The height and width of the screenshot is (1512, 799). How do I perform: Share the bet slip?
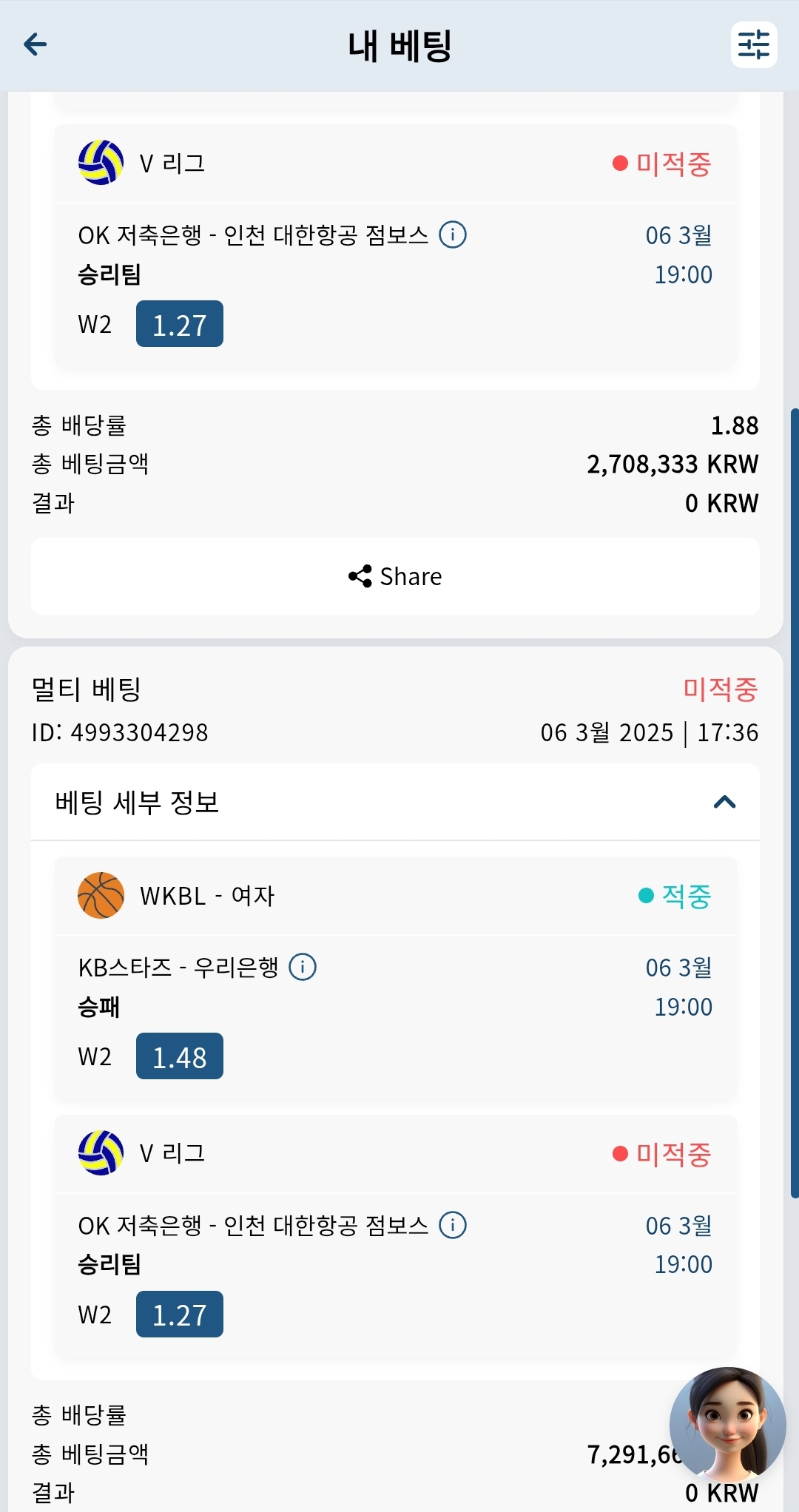tap(395, 576)
